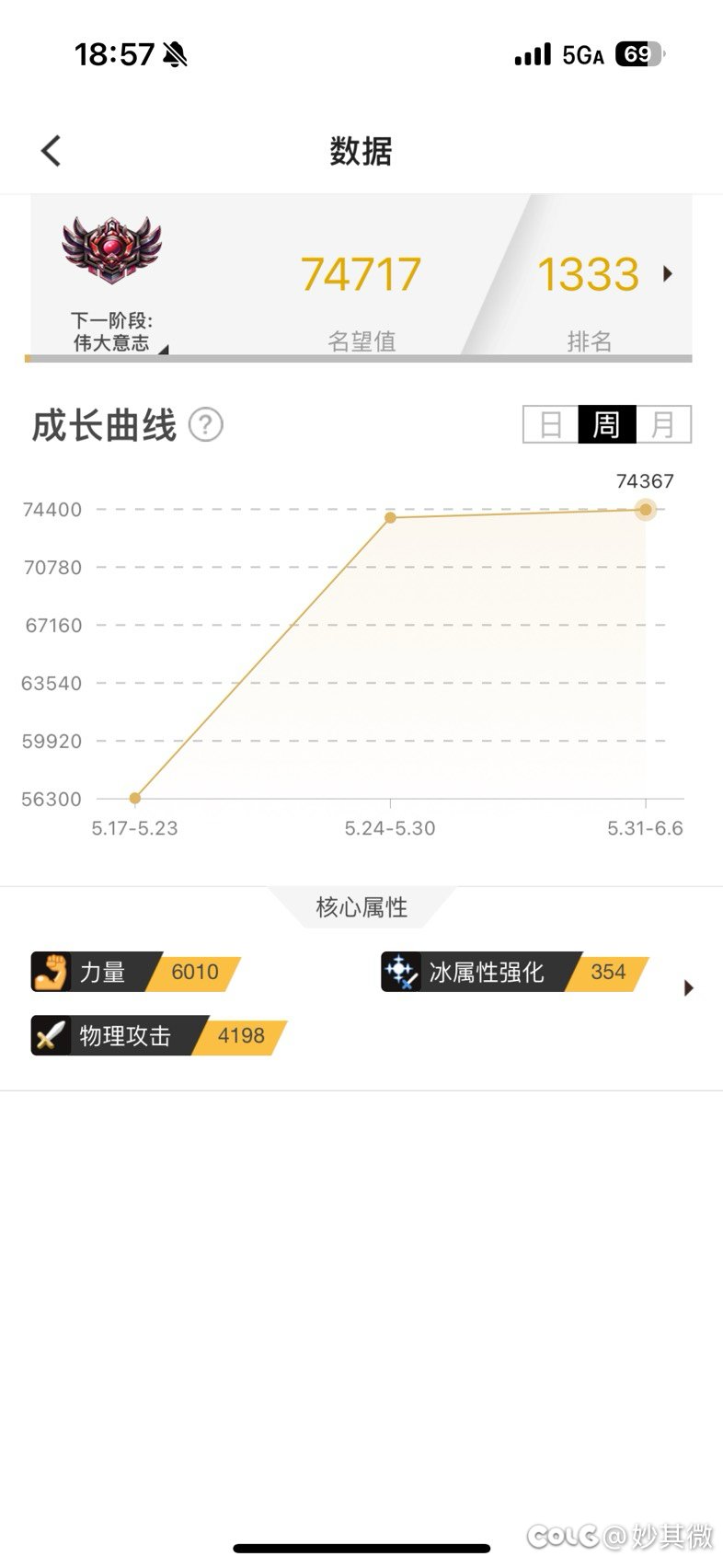Open the growth curve help question mark
Viewport: 723px width, 1568px height.
(206, 425)
